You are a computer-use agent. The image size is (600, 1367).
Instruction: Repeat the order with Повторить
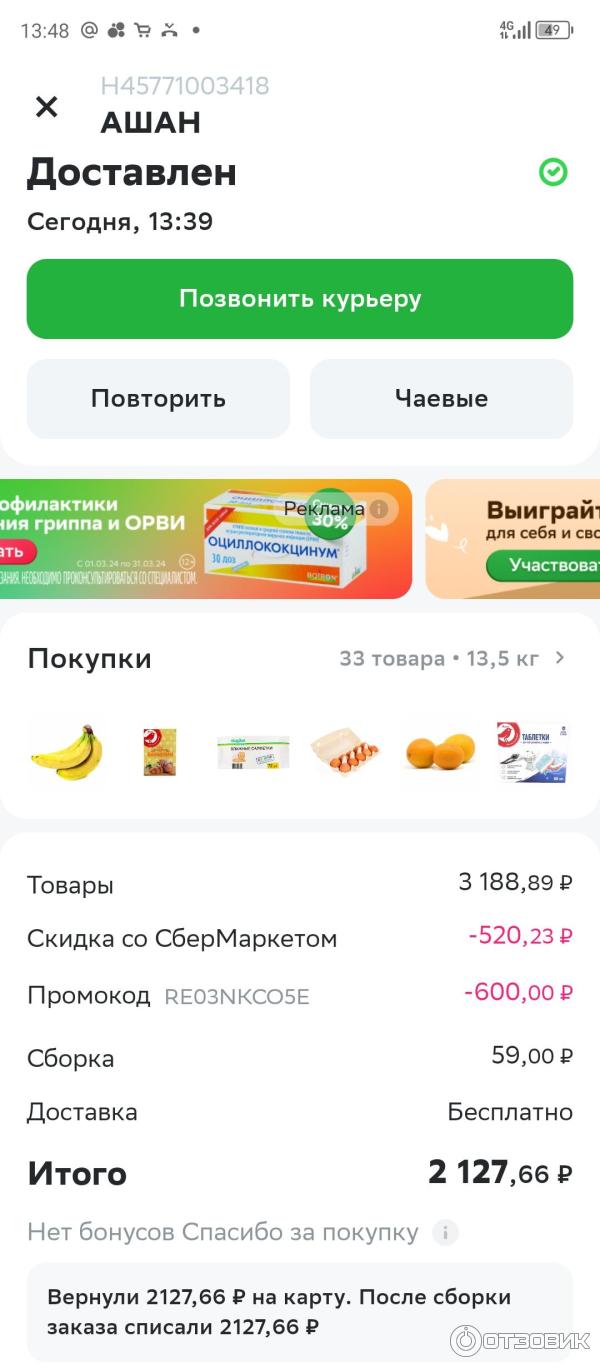(158, 399)
